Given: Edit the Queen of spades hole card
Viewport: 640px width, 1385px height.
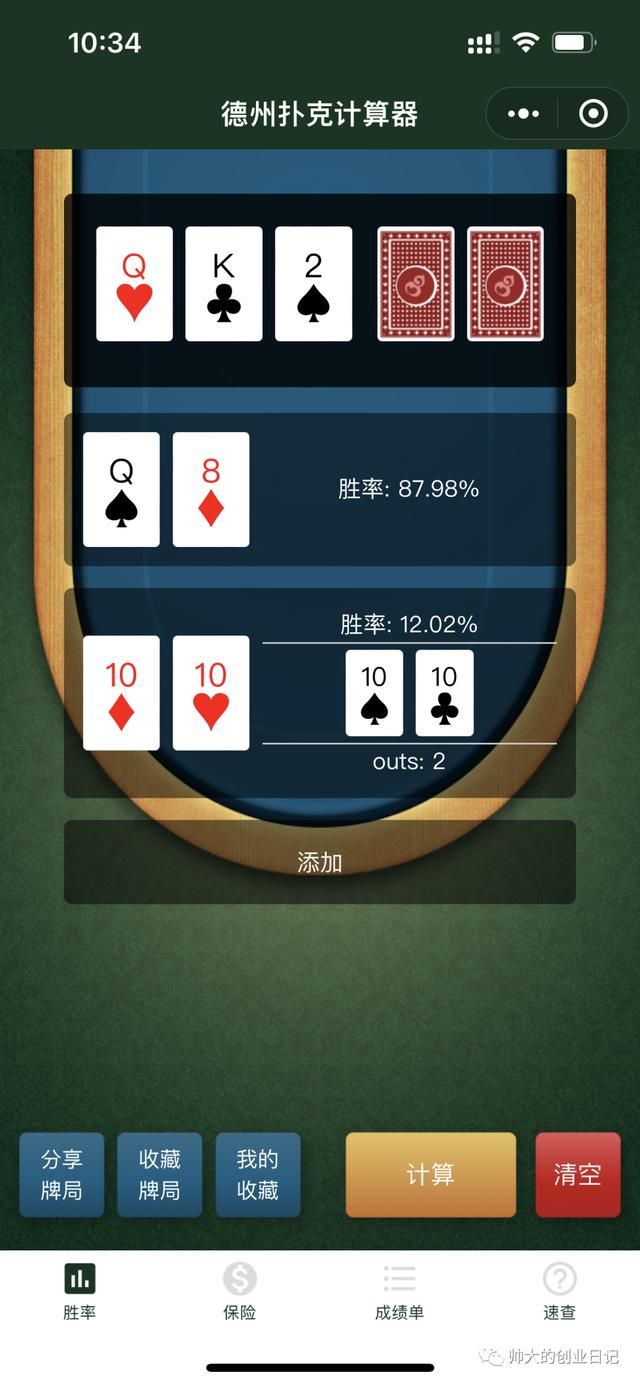Looking at the screenshot, I should click(x=121, y=490).
